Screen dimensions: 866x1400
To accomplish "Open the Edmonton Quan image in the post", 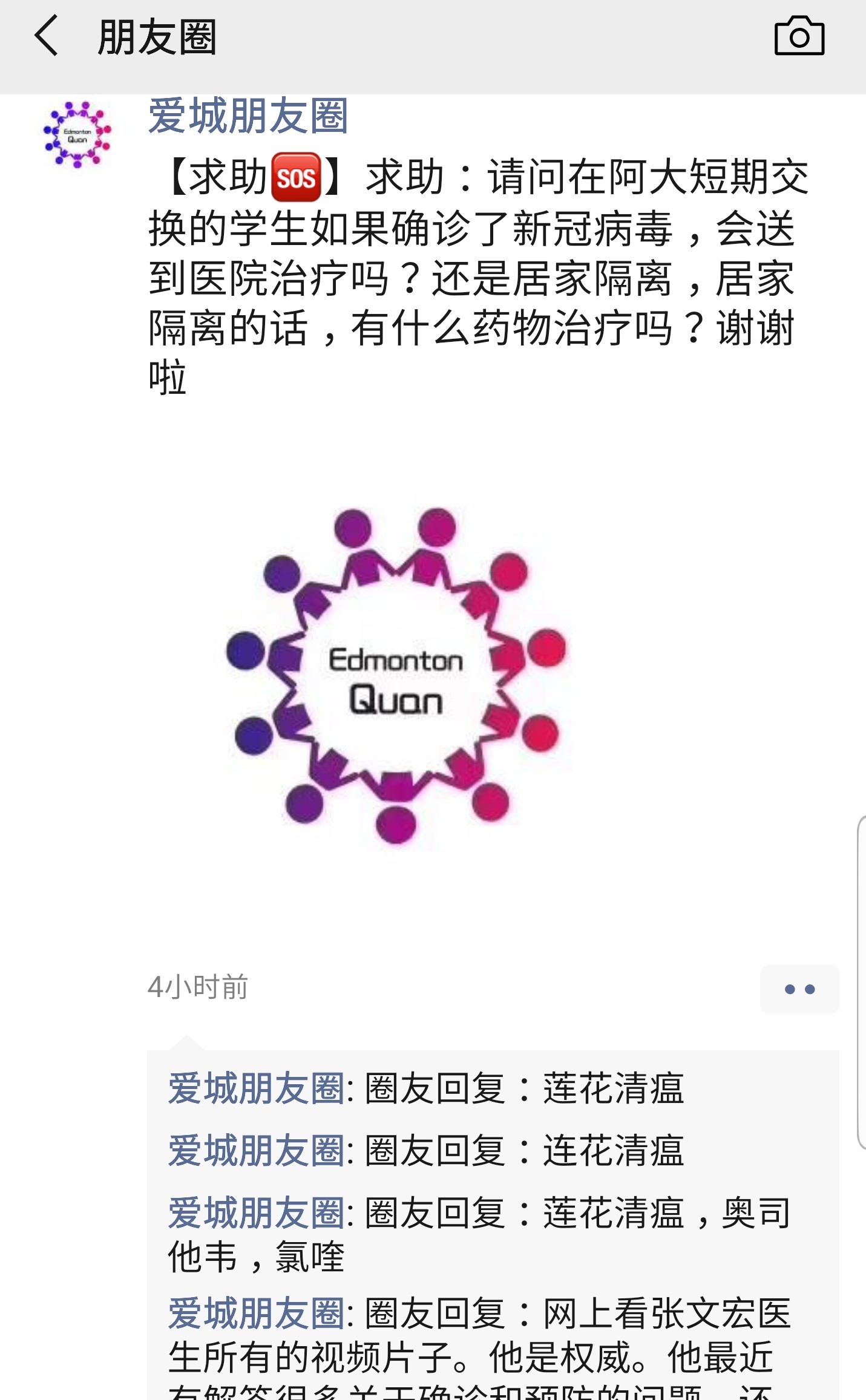I will point(397,676).
